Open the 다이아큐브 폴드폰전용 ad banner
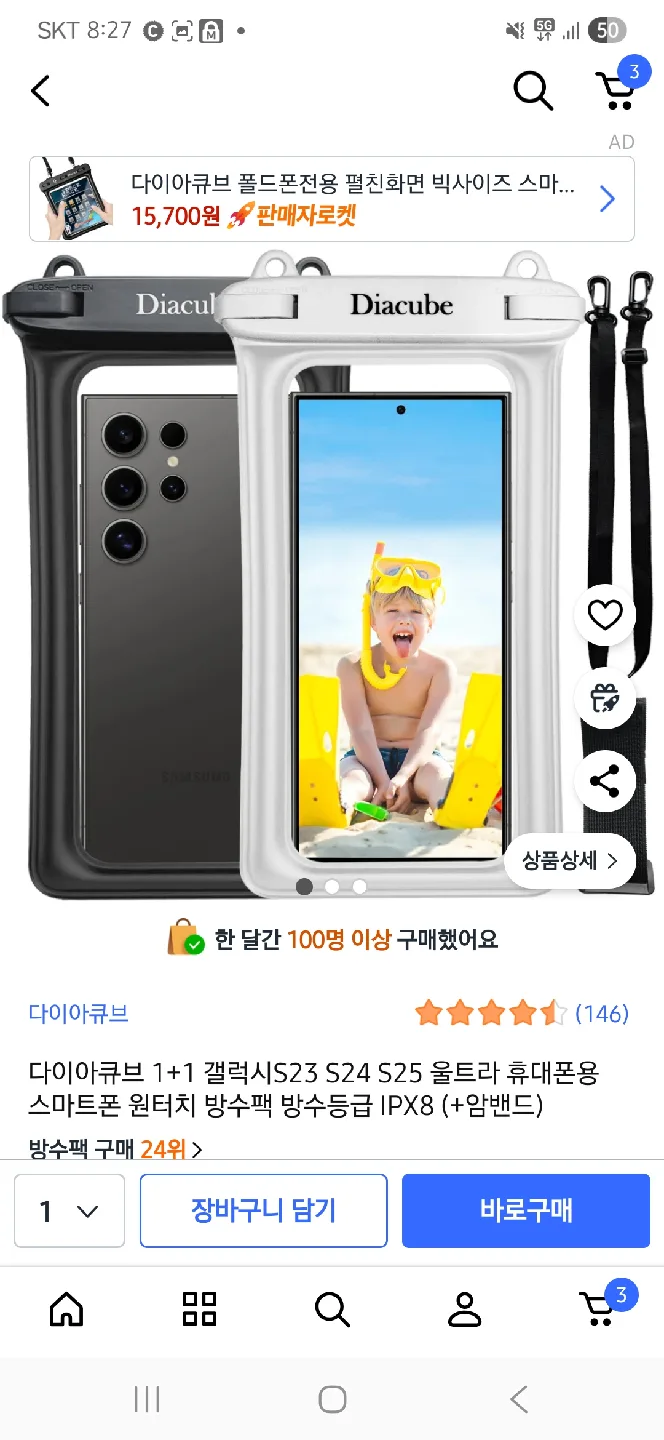The image size is (664, 1440). point(332,199)
